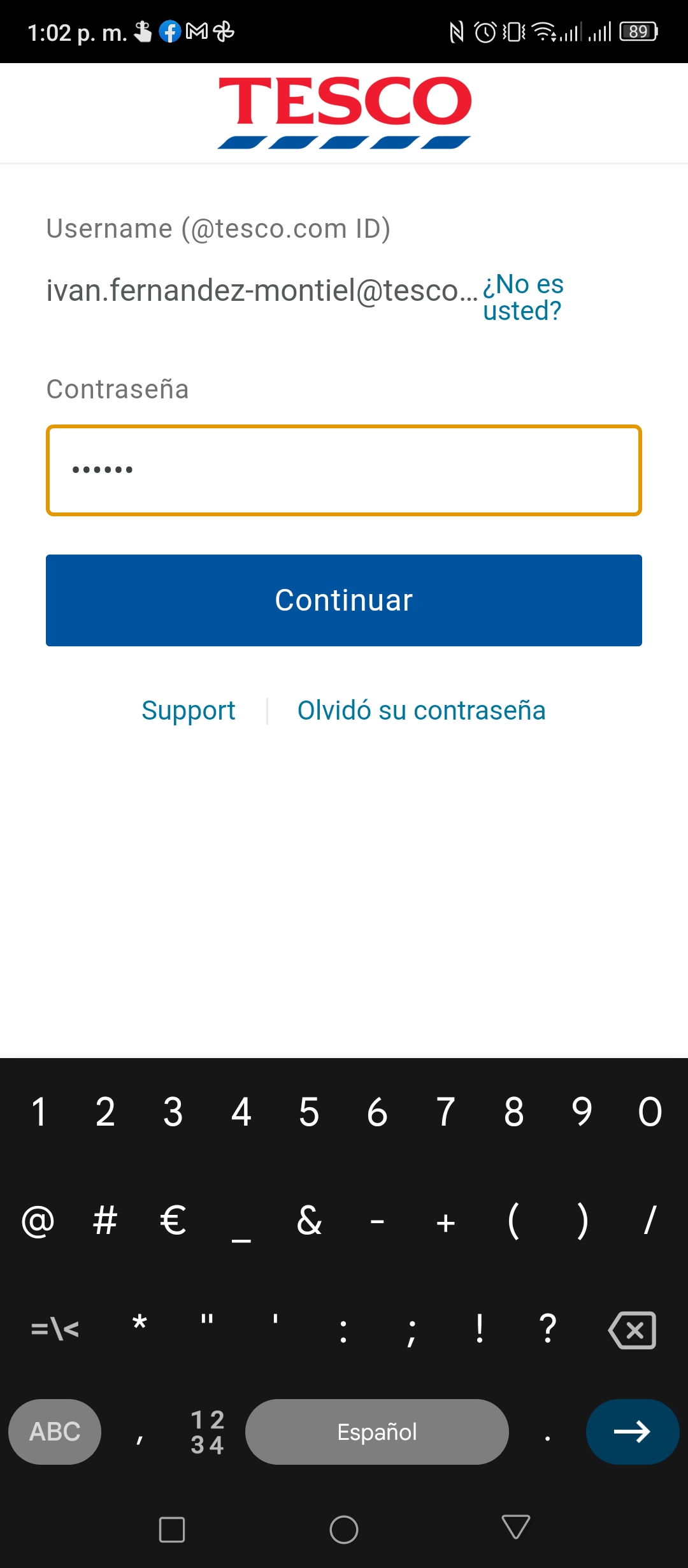Switch keyboard to ABC letters

[55, 1432]
